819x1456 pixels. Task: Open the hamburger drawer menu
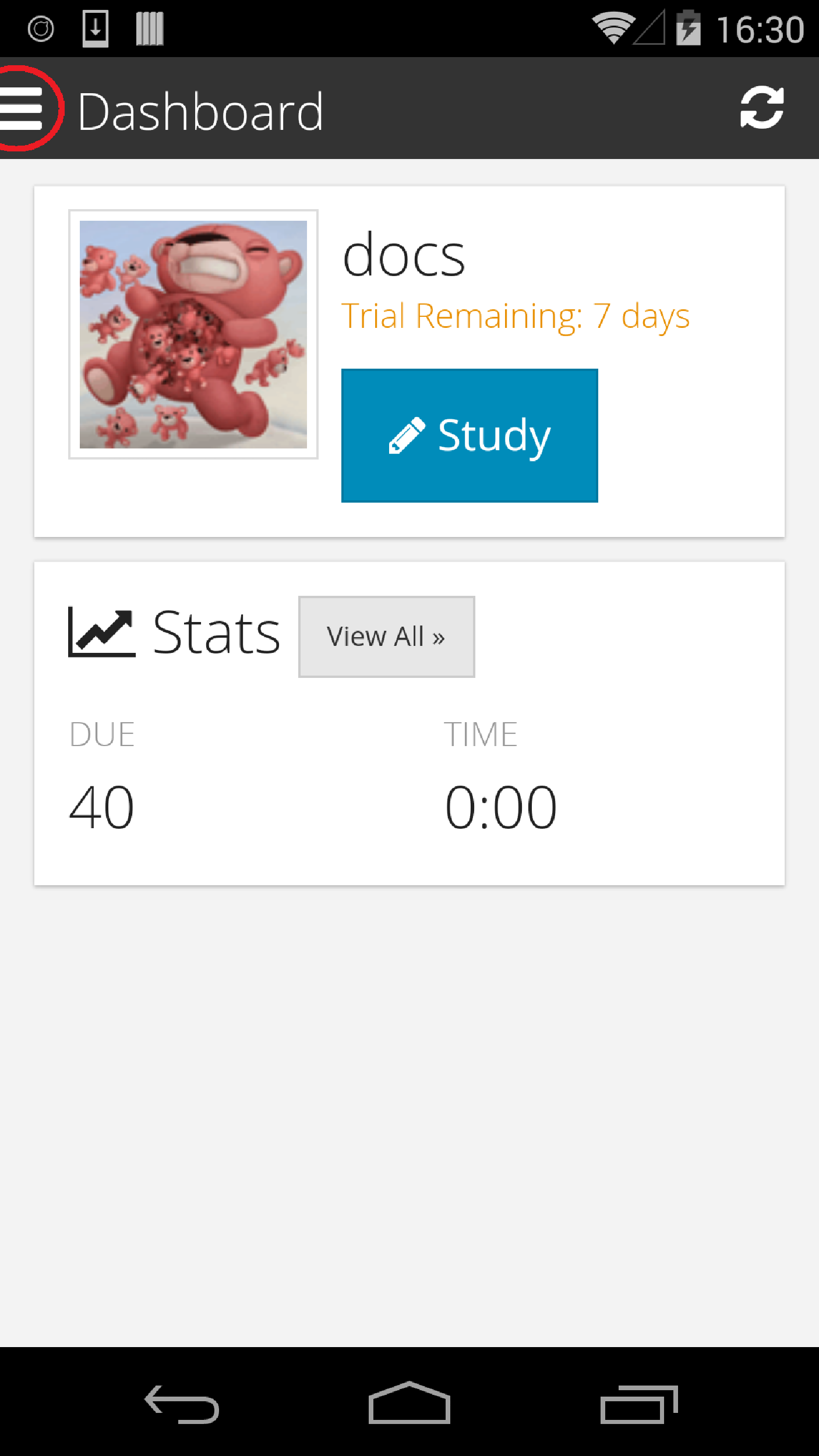point(22,108)
